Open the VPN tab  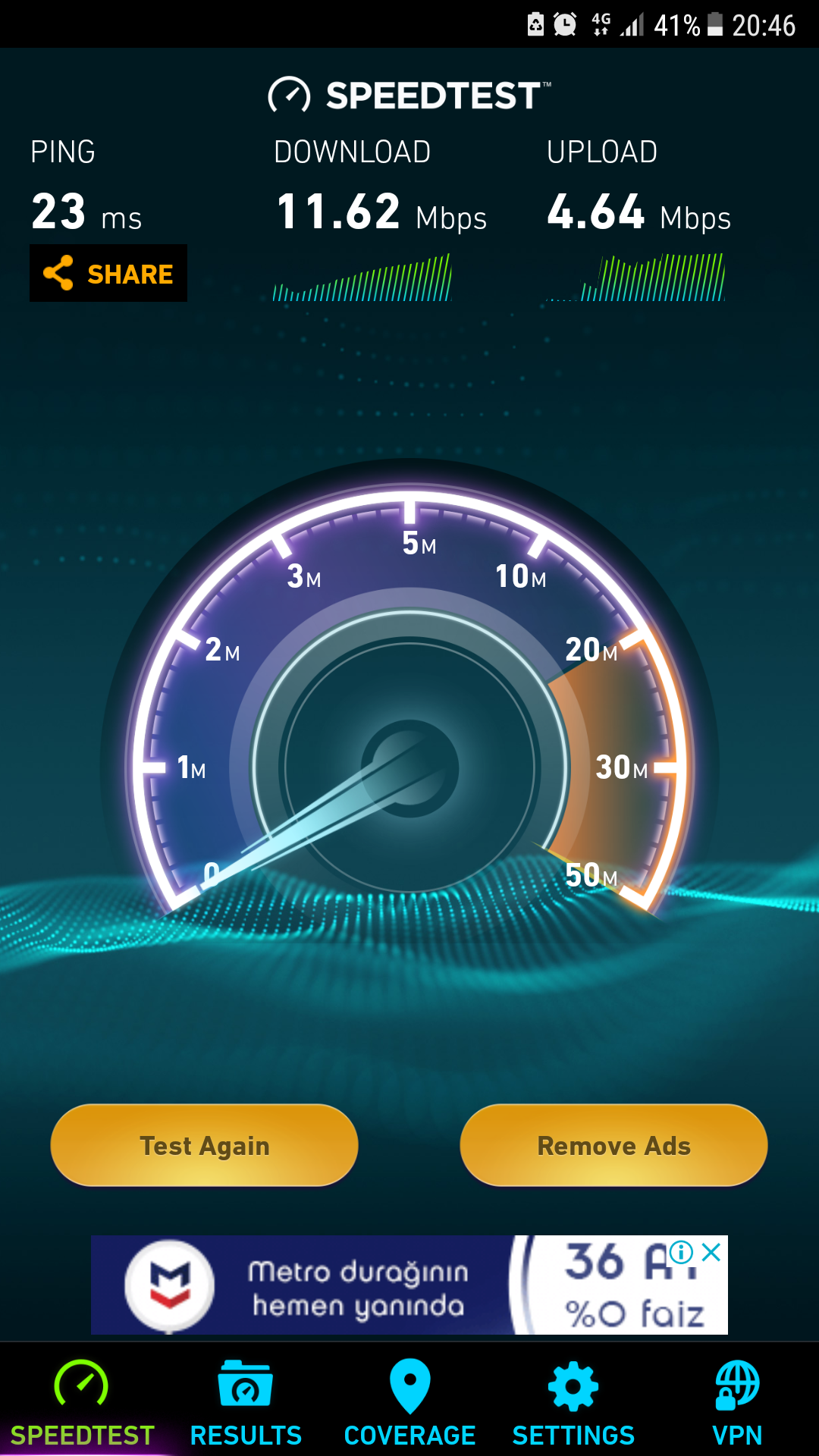tap(737, 1403)
